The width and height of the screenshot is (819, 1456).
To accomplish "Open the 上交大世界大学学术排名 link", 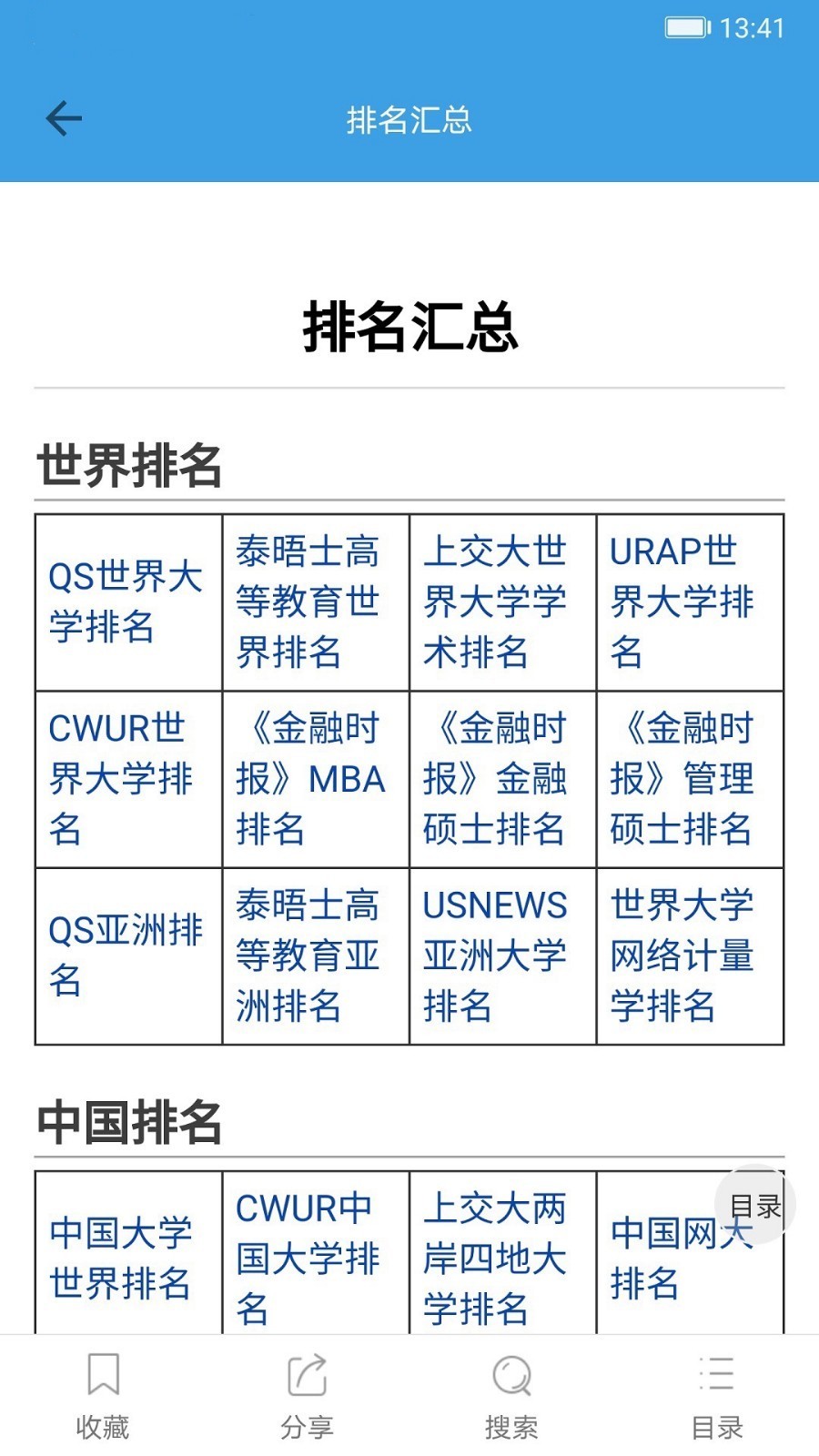I will tap(495, 602).
